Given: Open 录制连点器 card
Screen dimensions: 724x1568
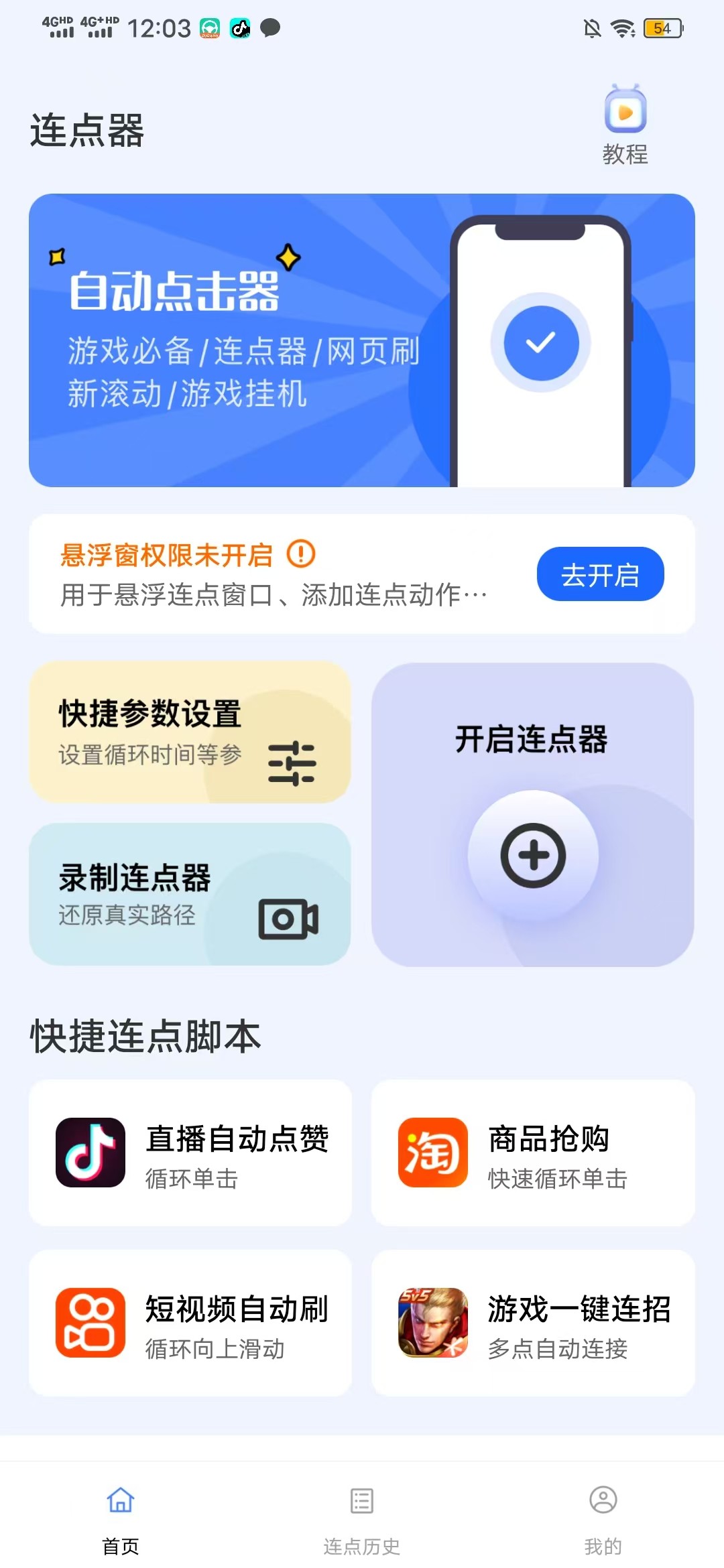Looking at the screenshot, I should coord(190,894).
